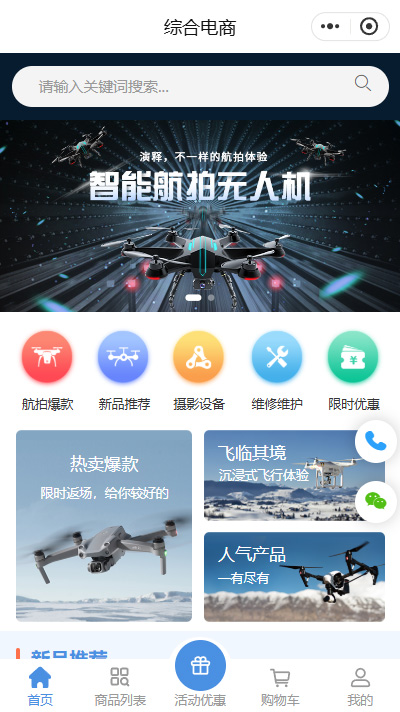Open the 飞临其境 promo card

tap(294, 475)
